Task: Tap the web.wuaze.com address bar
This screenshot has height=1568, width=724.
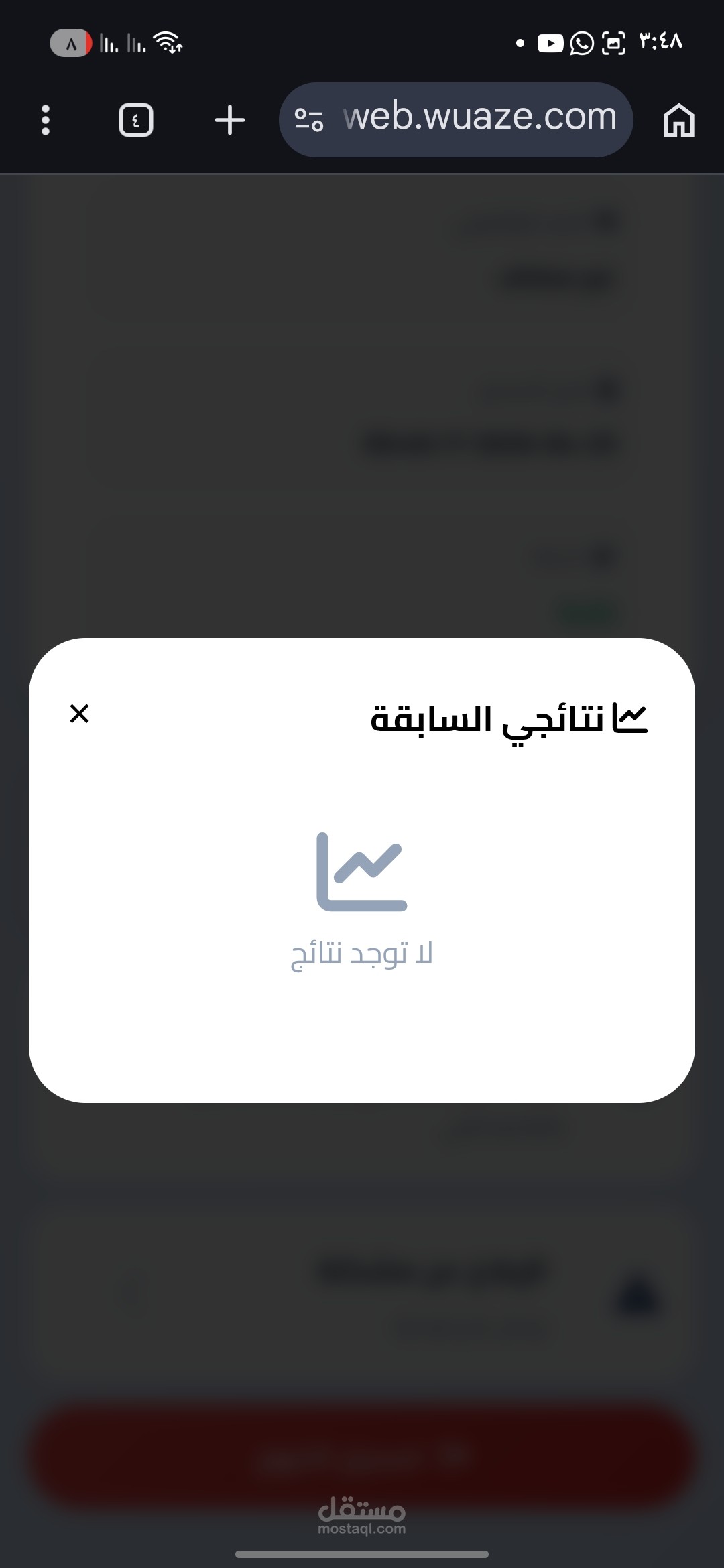Action: tap(456, 120)
